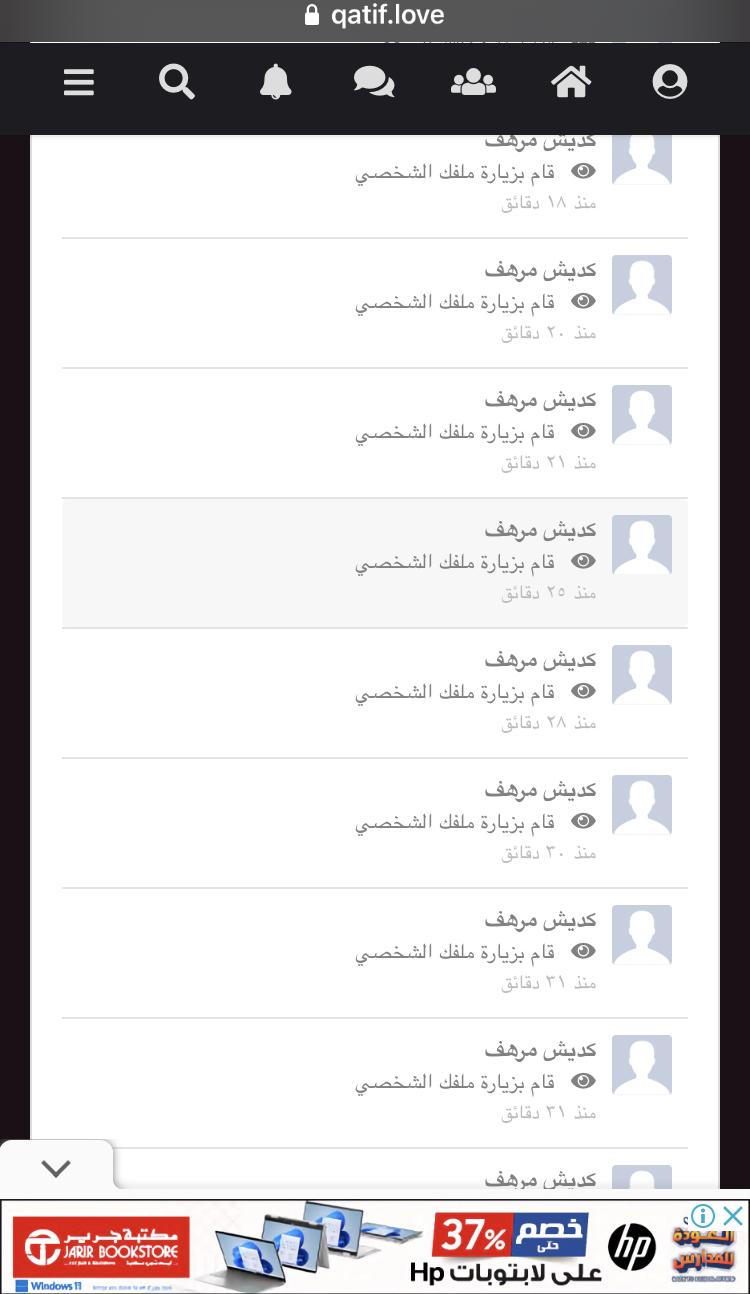Open the ad info icon
The width and height of the screenshot is (750, 1294).
pyautogui.click(x=704, y=1216)
